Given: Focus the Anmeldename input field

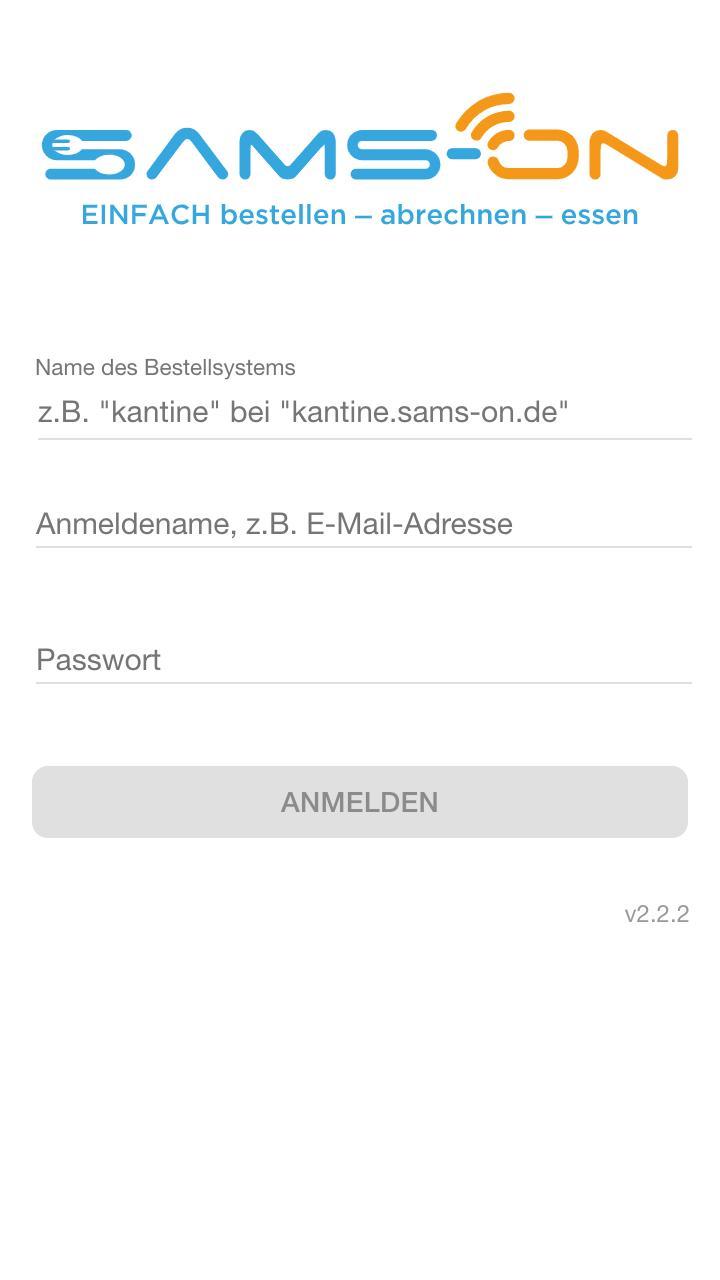Looking at the screenshot, I should pos(363,524).
